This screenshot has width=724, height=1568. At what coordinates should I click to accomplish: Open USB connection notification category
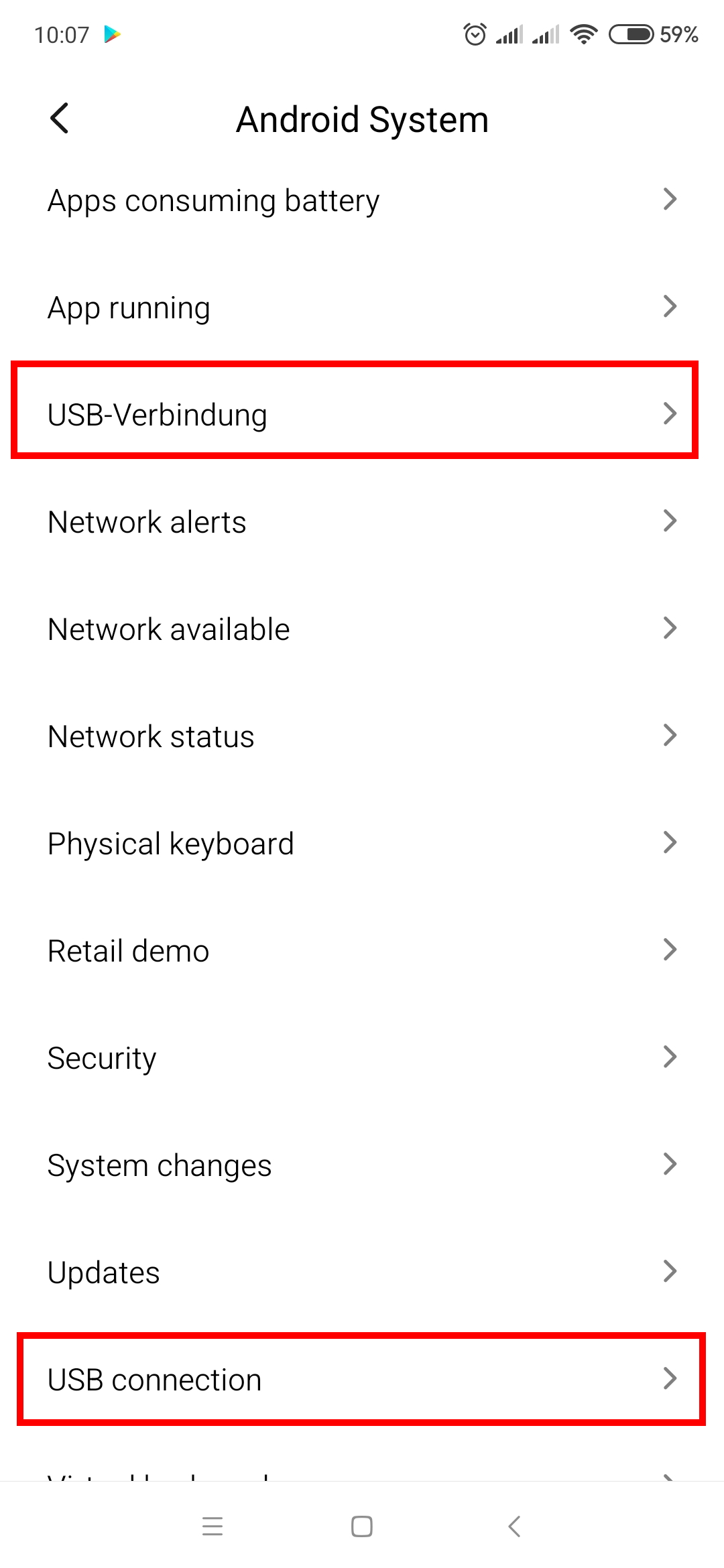click(362, 1380)
